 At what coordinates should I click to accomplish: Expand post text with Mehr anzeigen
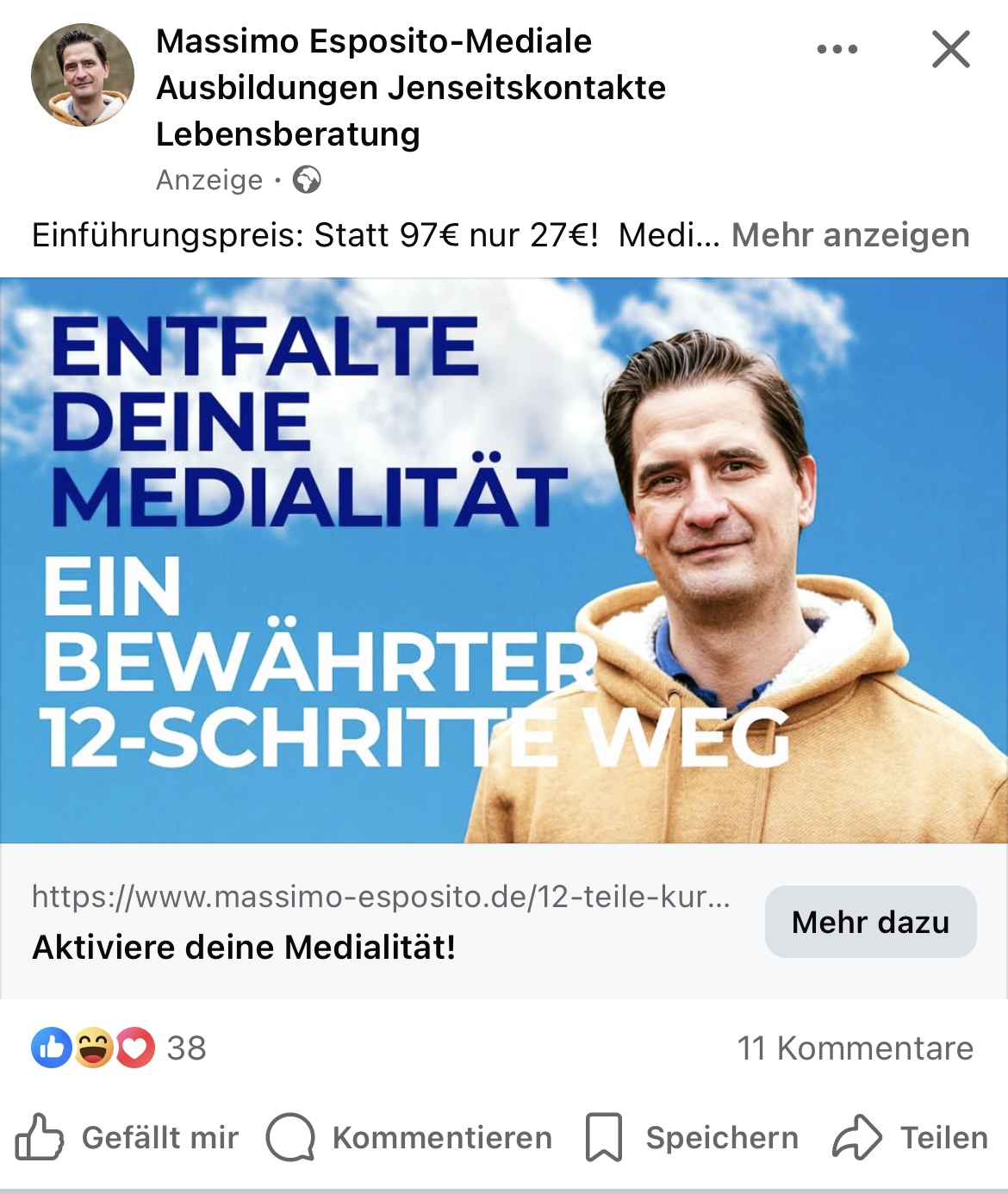[850, 235]
